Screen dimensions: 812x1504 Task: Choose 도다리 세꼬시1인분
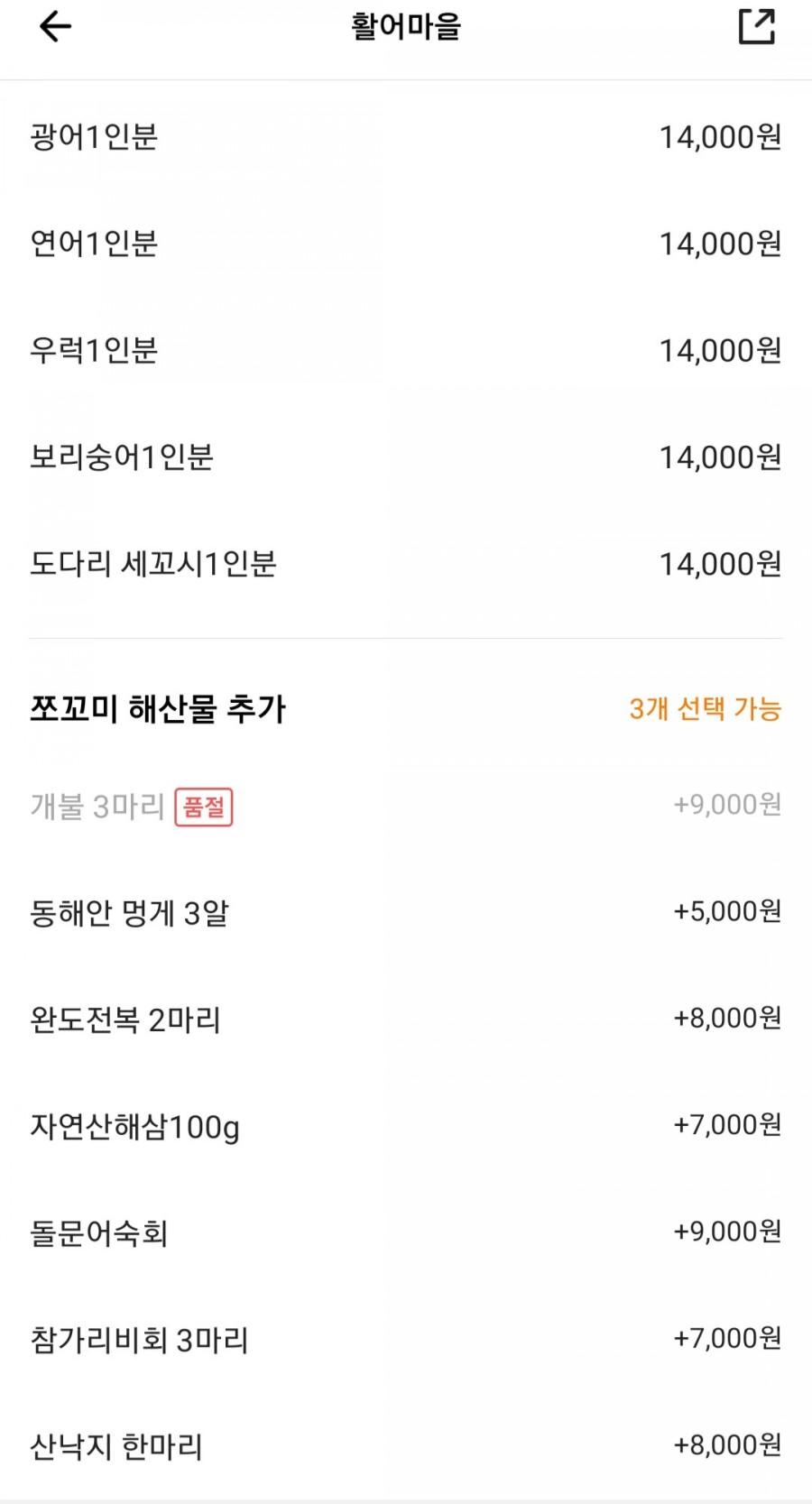coord(406,564)
